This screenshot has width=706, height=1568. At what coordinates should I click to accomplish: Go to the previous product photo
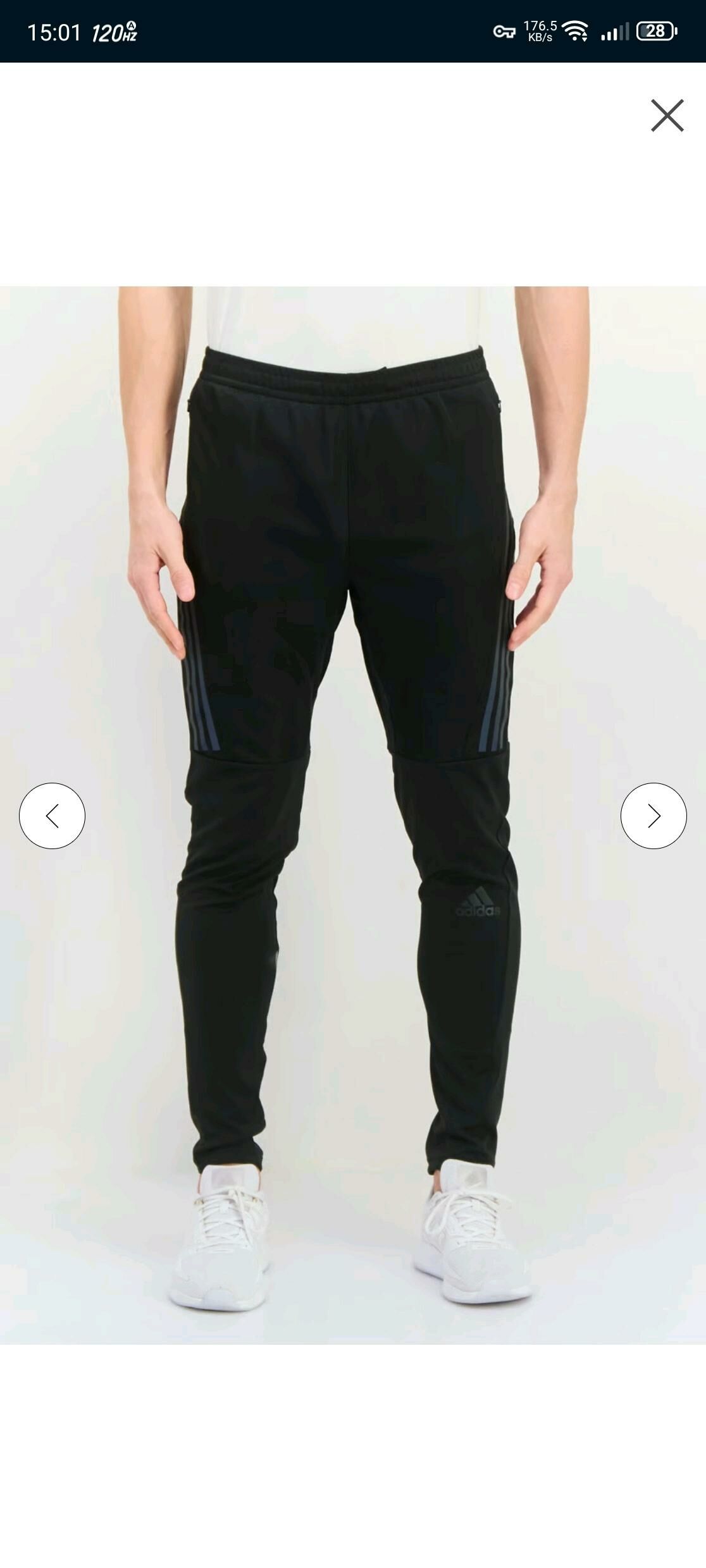pos(52,816)
